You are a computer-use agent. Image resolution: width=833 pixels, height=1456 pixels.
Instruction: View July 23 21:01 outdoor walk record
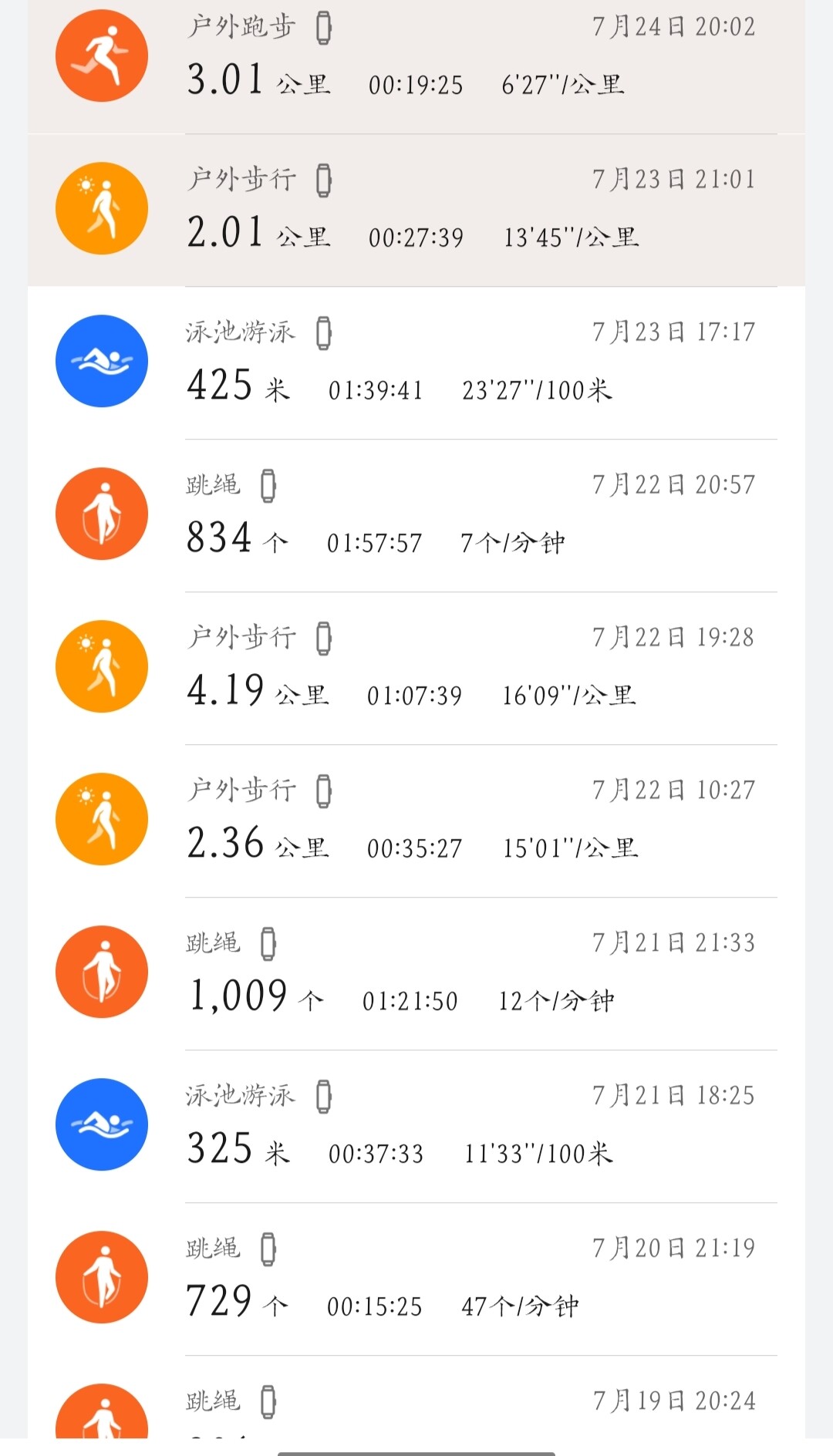pyautogui.click(x=416, y=210)
